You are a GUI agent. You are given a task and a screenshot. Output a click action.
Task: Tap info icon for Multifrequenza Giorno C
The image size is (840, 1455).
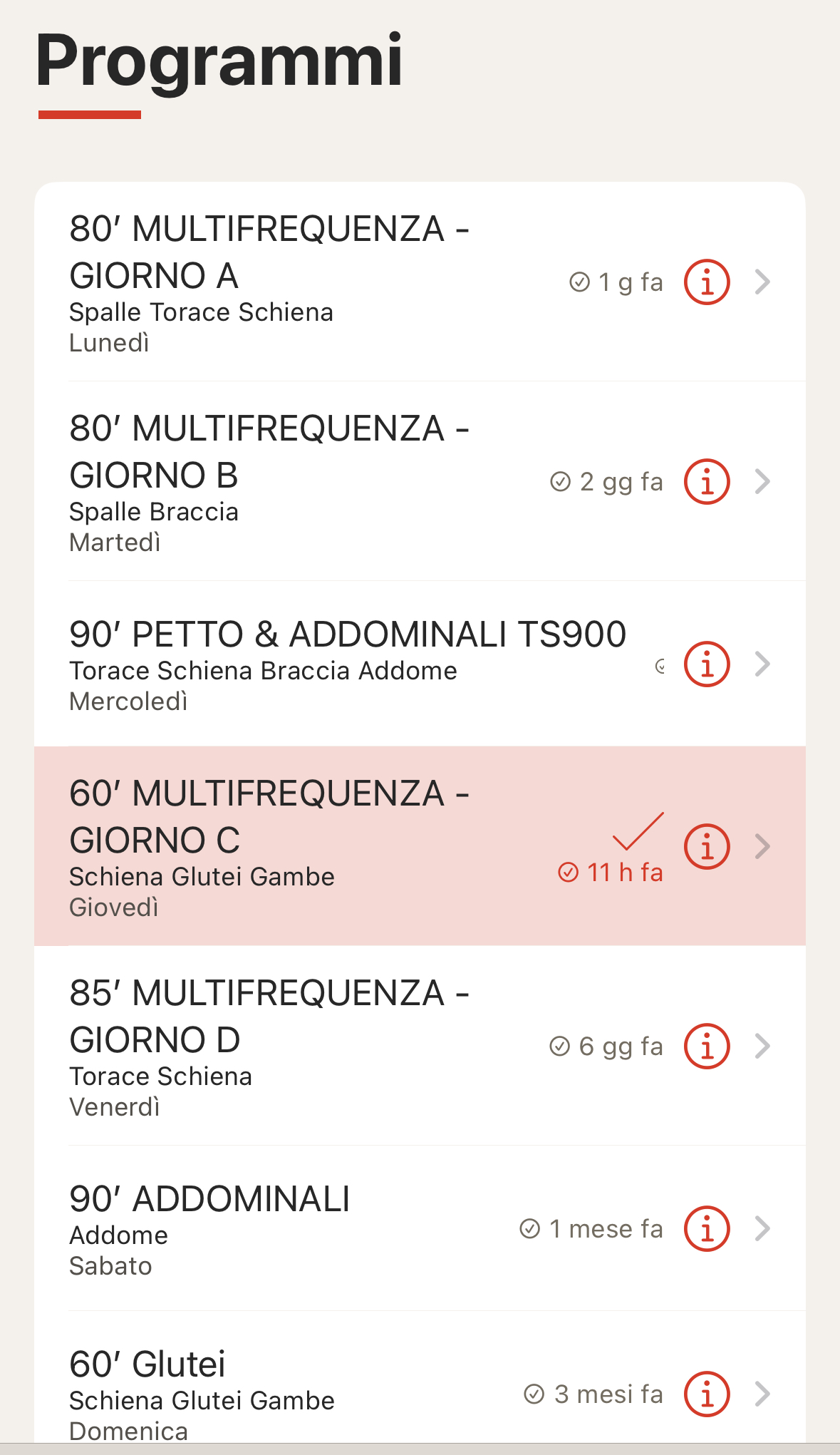tap(707, 847)
